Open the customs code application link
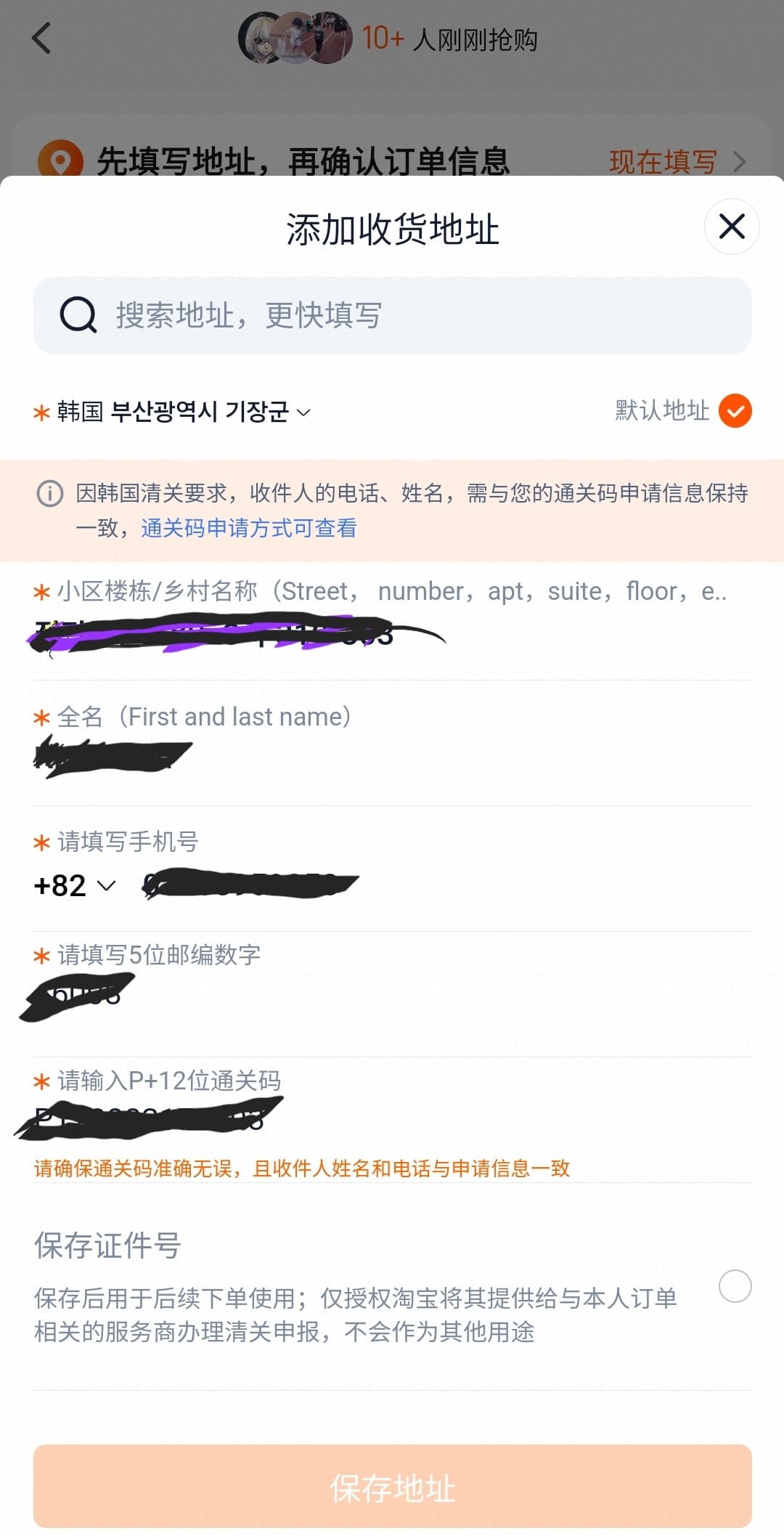This screenshot has width=784, height=1536. point(248,528)
